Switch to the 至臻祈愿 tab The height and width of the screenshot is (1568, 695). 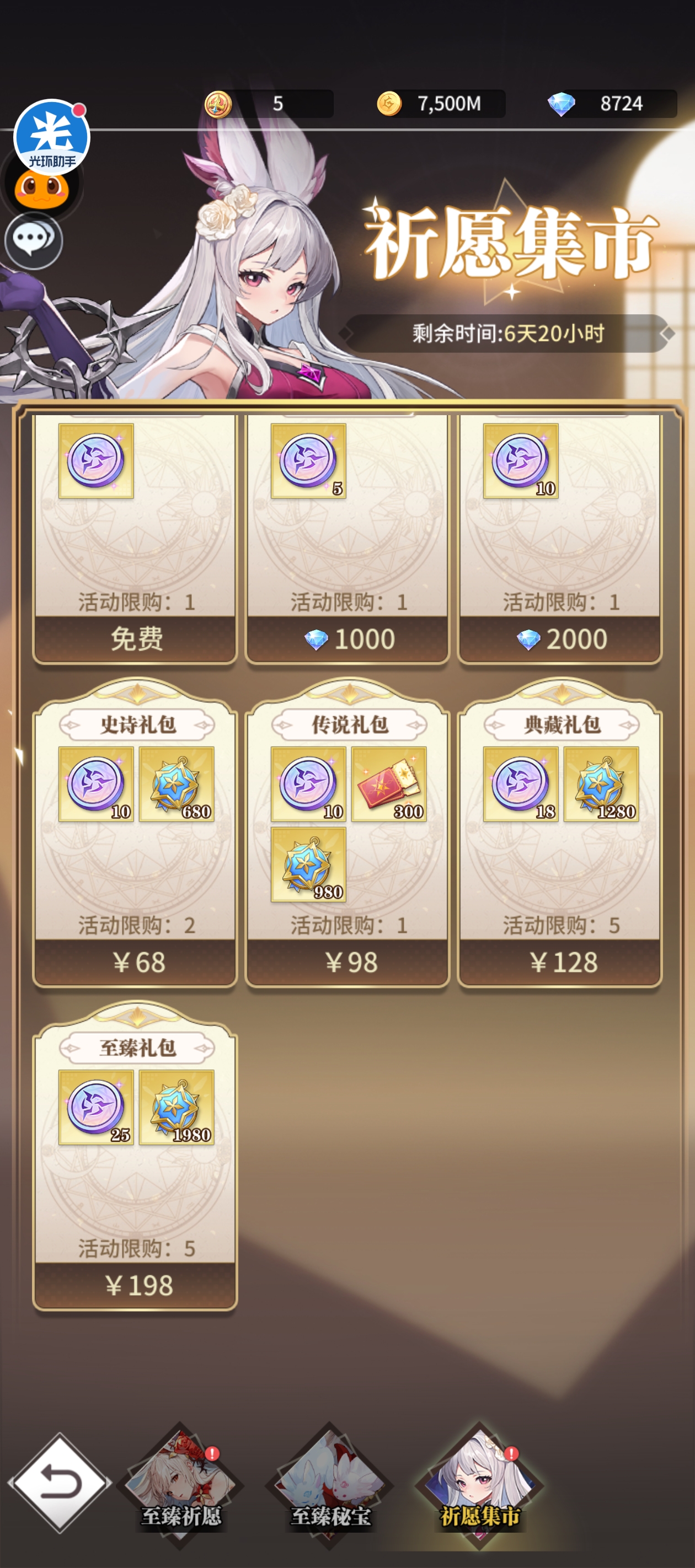181,1485
